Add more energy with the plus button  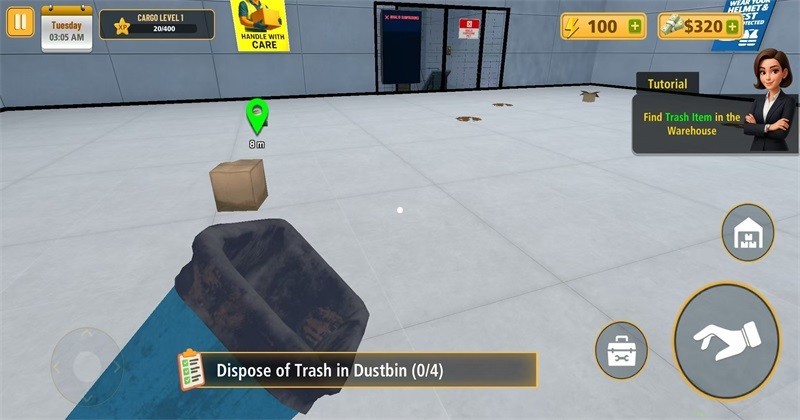point(634,27)
